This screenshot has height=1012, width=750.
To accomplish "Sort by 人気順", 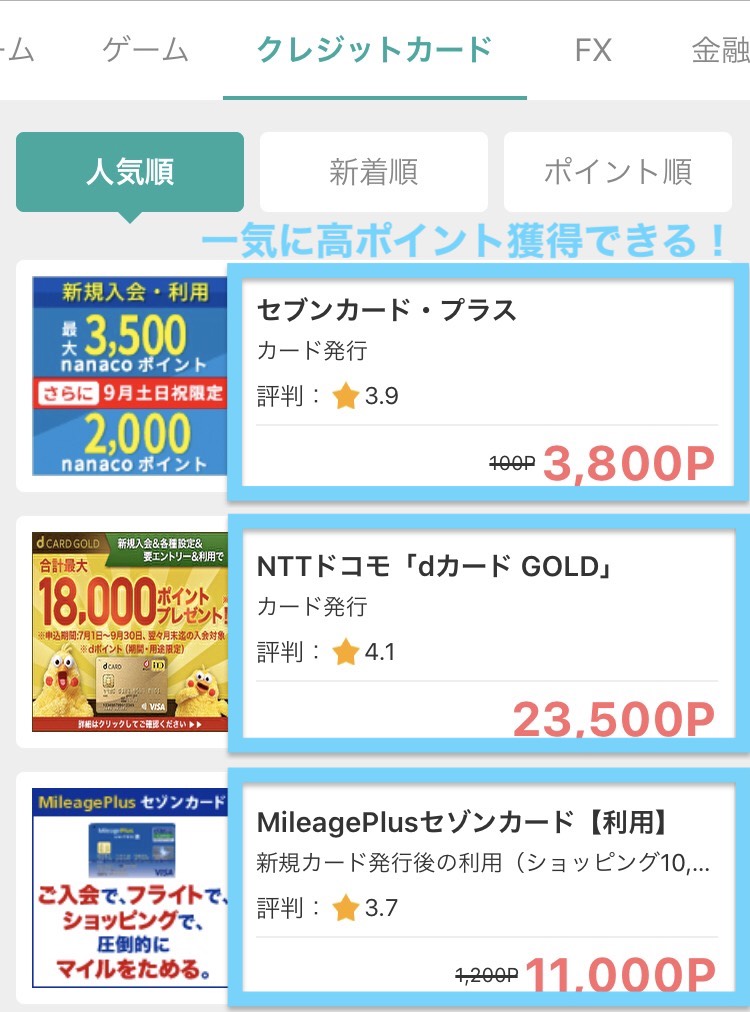I will point(130,172).
